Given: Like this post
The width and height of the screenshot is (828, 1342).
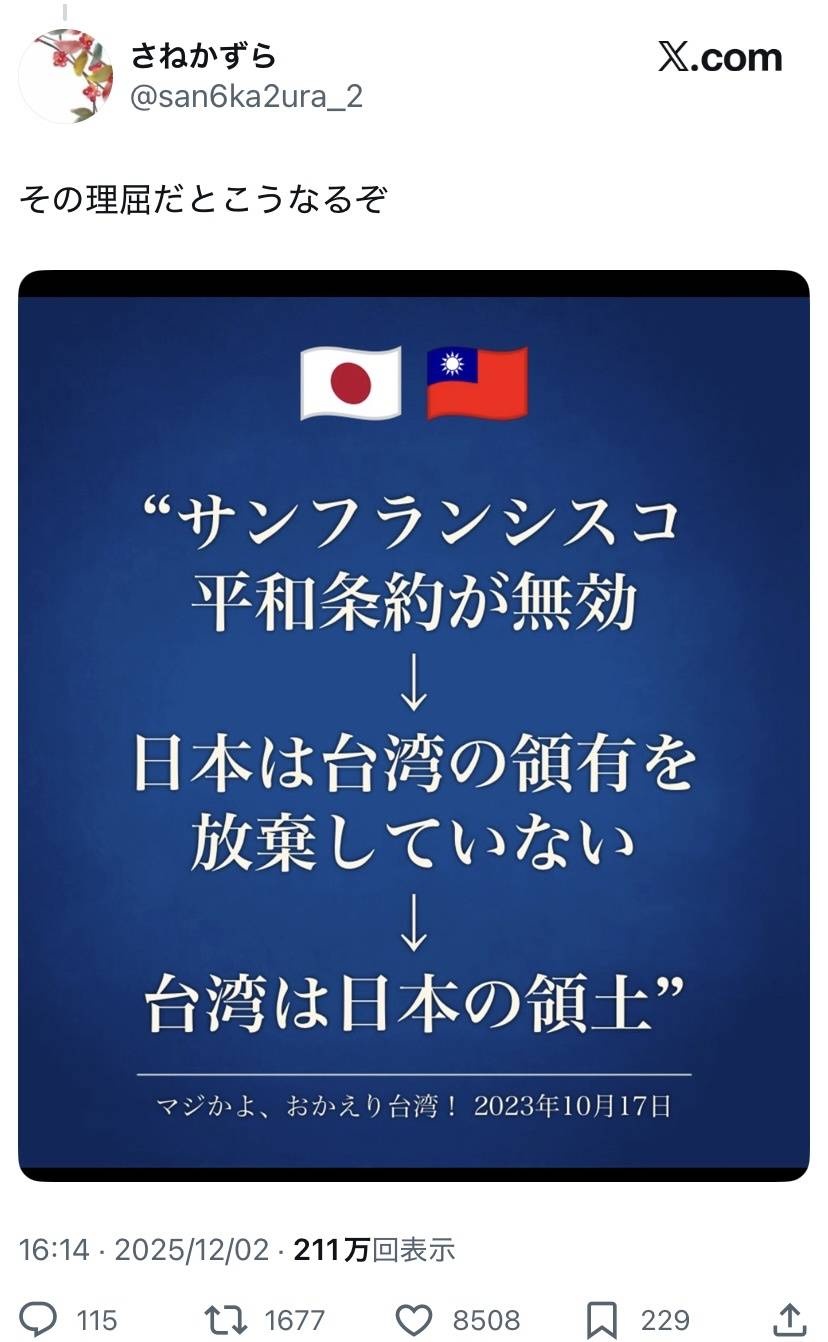Looking at the screenshot, I should click(x=413, y=1319).
